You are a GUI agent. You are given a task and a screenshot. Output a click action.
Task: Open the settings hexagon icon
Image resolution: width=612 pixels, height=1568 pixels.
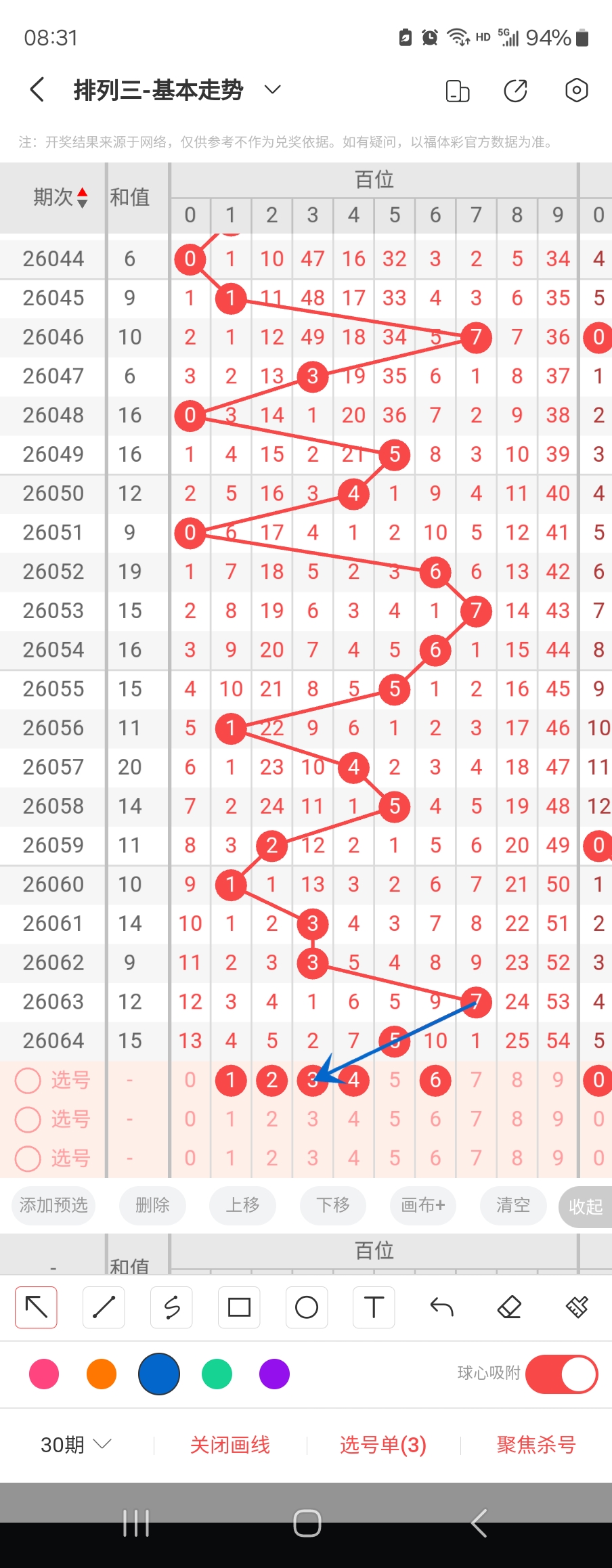coord(576,90)
